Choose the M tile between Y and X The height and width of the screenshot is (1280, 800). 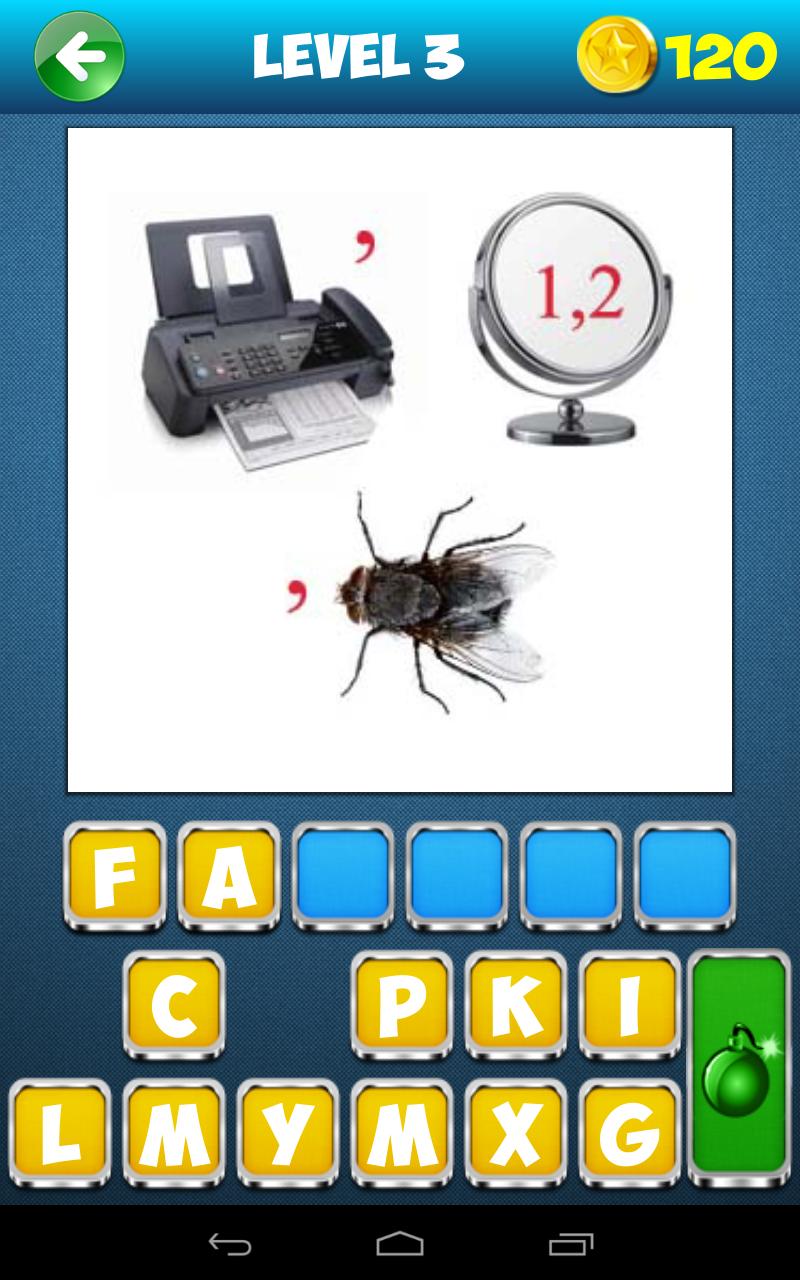point(402,1131)
